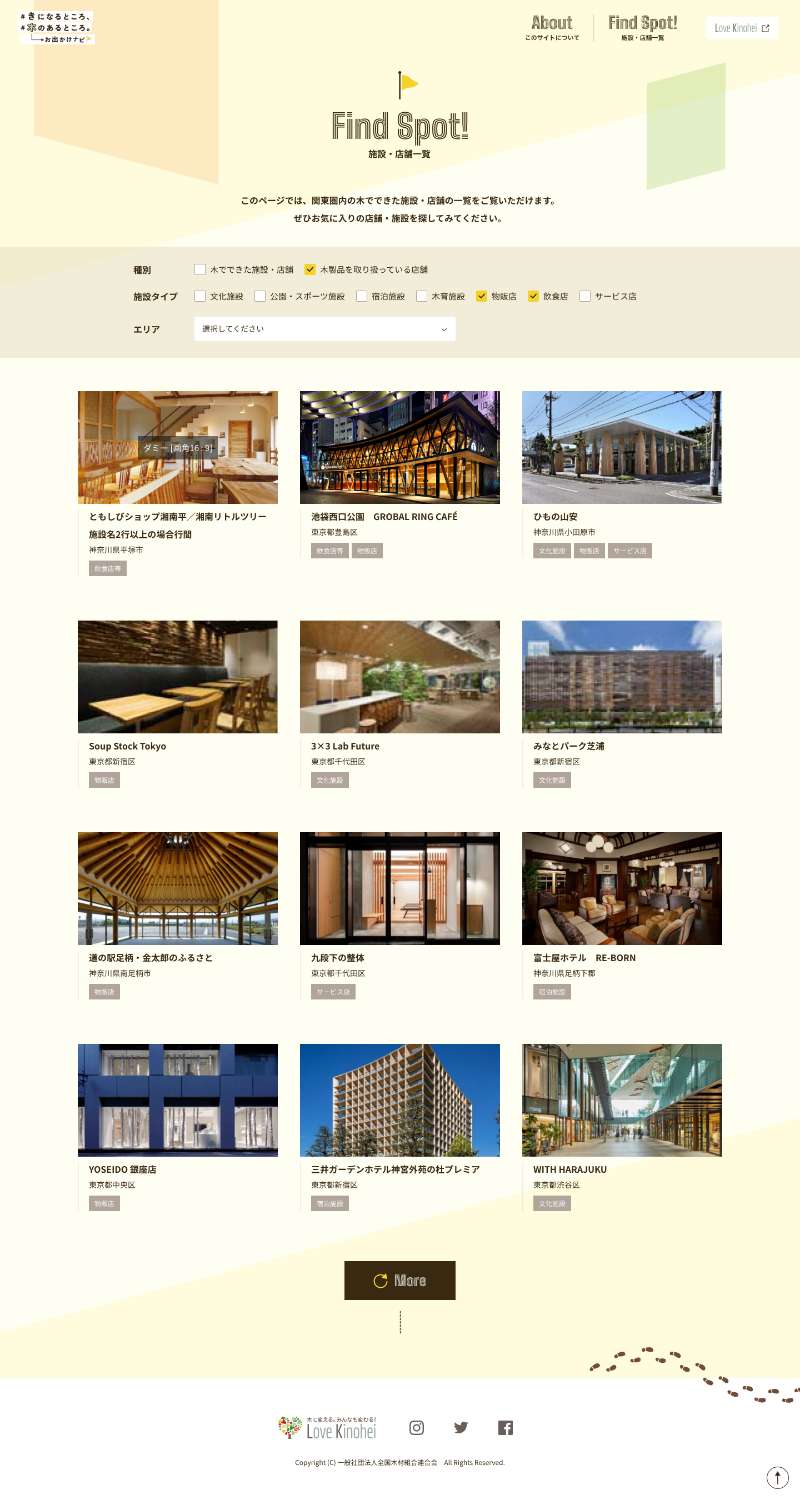Screen dimensions: 800x1500
Task: Uncheck the 木製品を取り扱っている店舗 checkbox
Action: pos(310,269)
